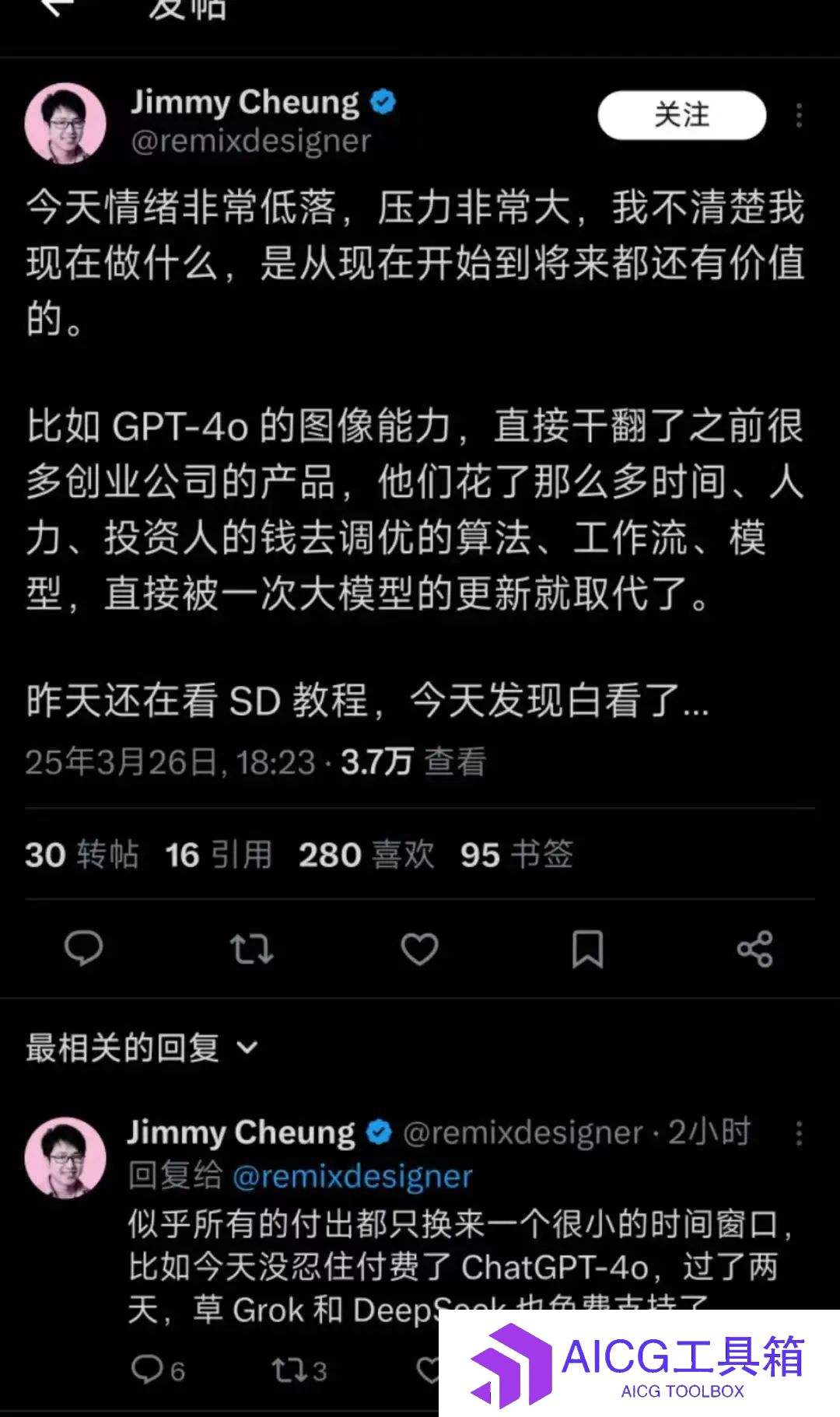This screenshot has height=1417, width=840.
Task: View the 16 引用 quotes list
Action: pos(219,855)
